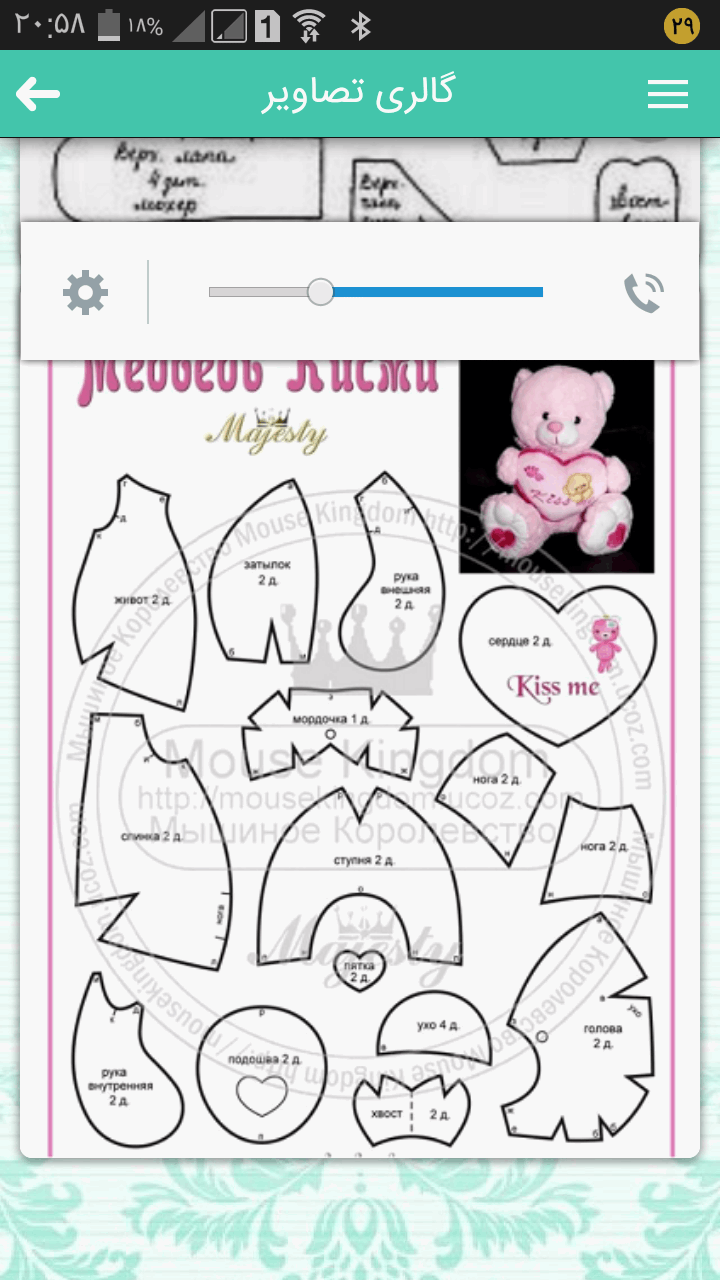Tap the volume slider handle
Image resolution: width=720 pixels, height=1280 pixels.
click(320, 292)
